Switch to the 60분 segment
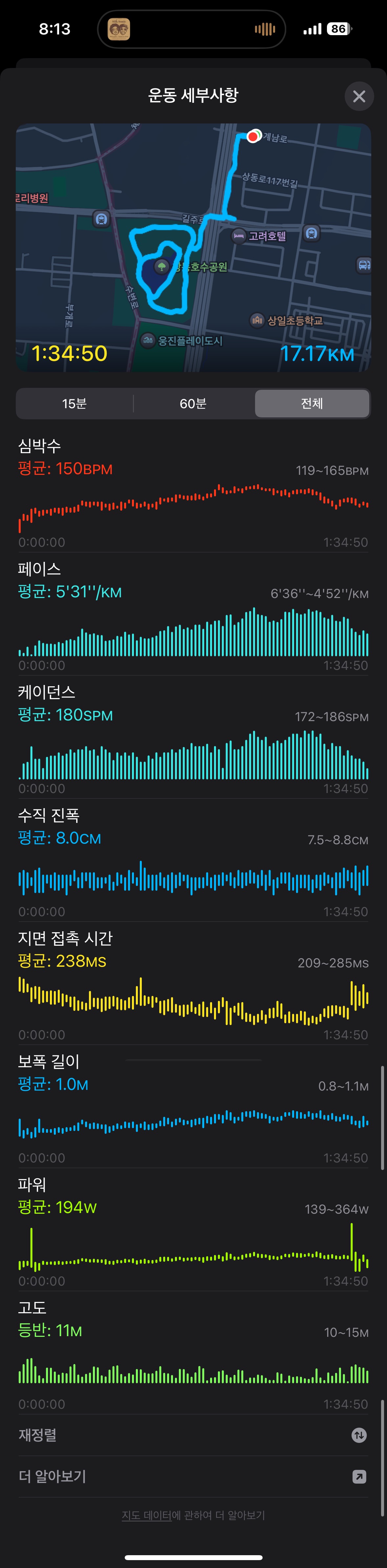The image size is (387, 1568). click(193, 404)
